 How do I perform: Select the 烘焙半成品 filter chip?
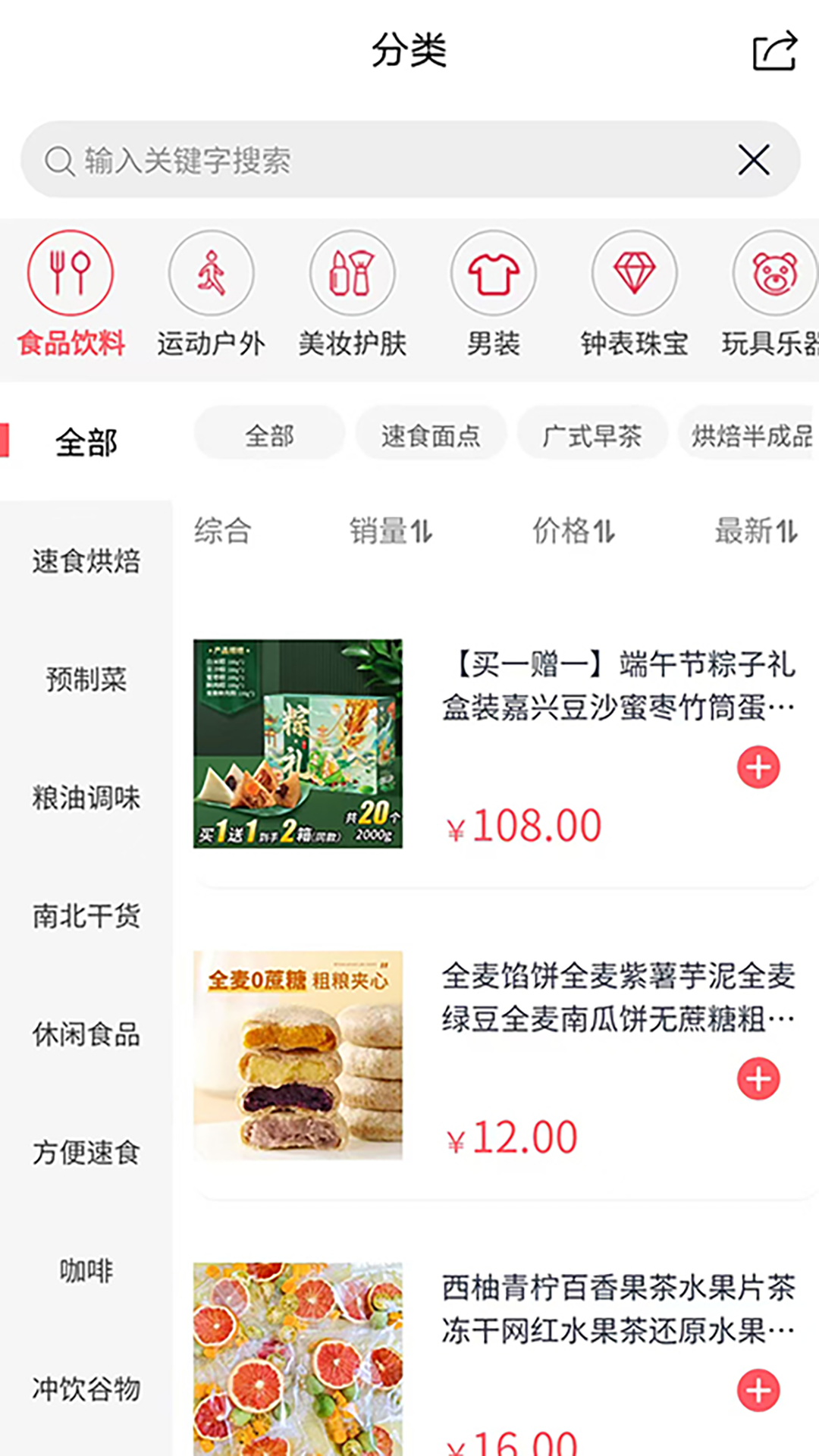tap(751, 433)
